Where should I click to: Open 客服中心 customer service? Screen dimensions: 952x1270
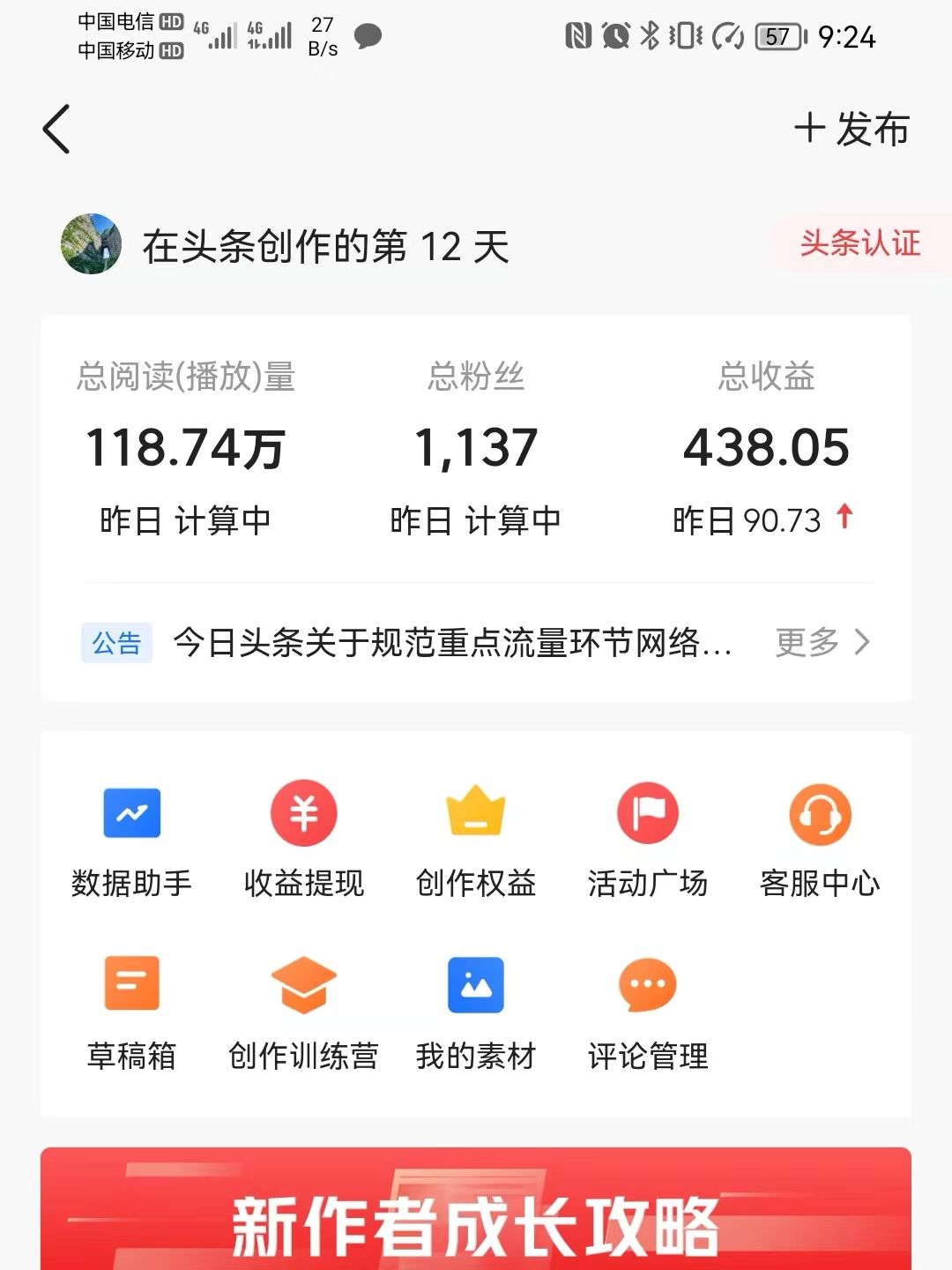point(819,838)
